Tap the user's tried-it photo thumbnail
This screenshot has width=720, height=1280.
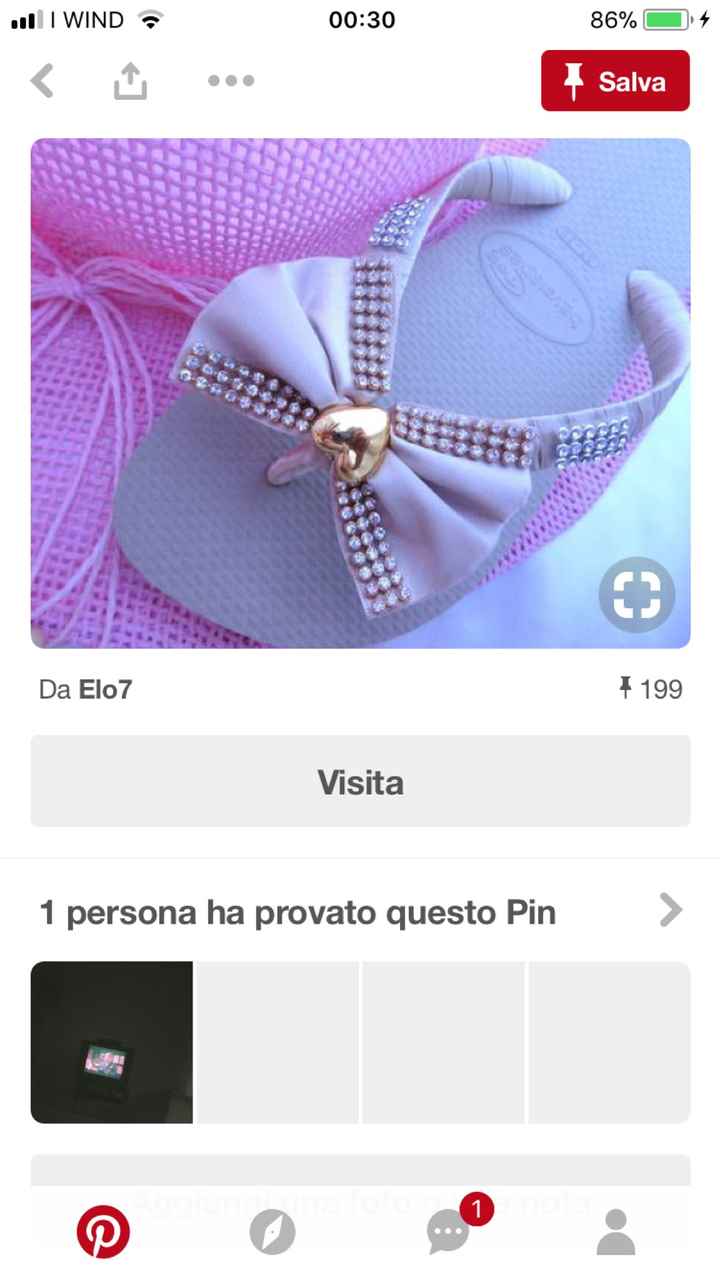coord(111,1042)
